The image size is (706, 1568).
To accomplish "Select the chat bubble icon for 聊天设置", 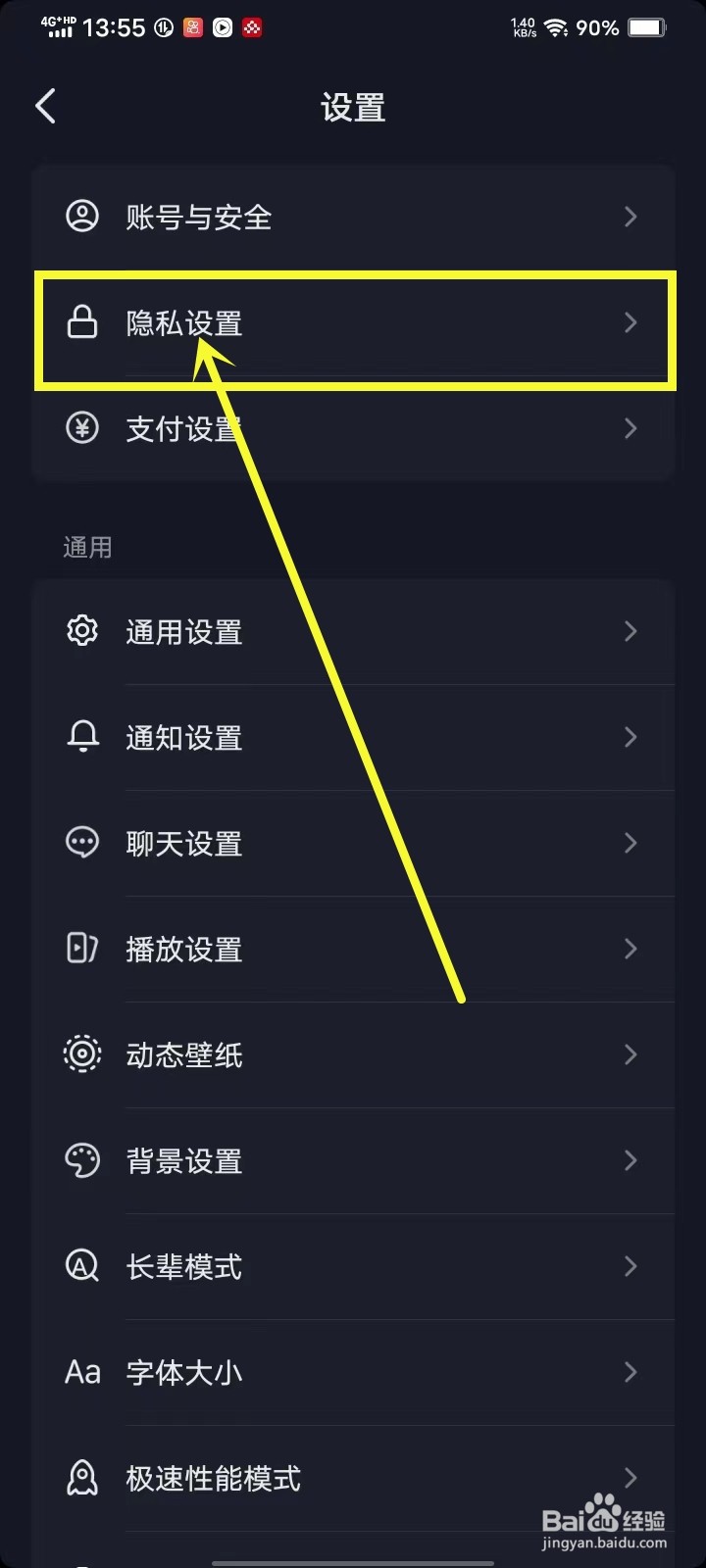I will tap(82, 843).
